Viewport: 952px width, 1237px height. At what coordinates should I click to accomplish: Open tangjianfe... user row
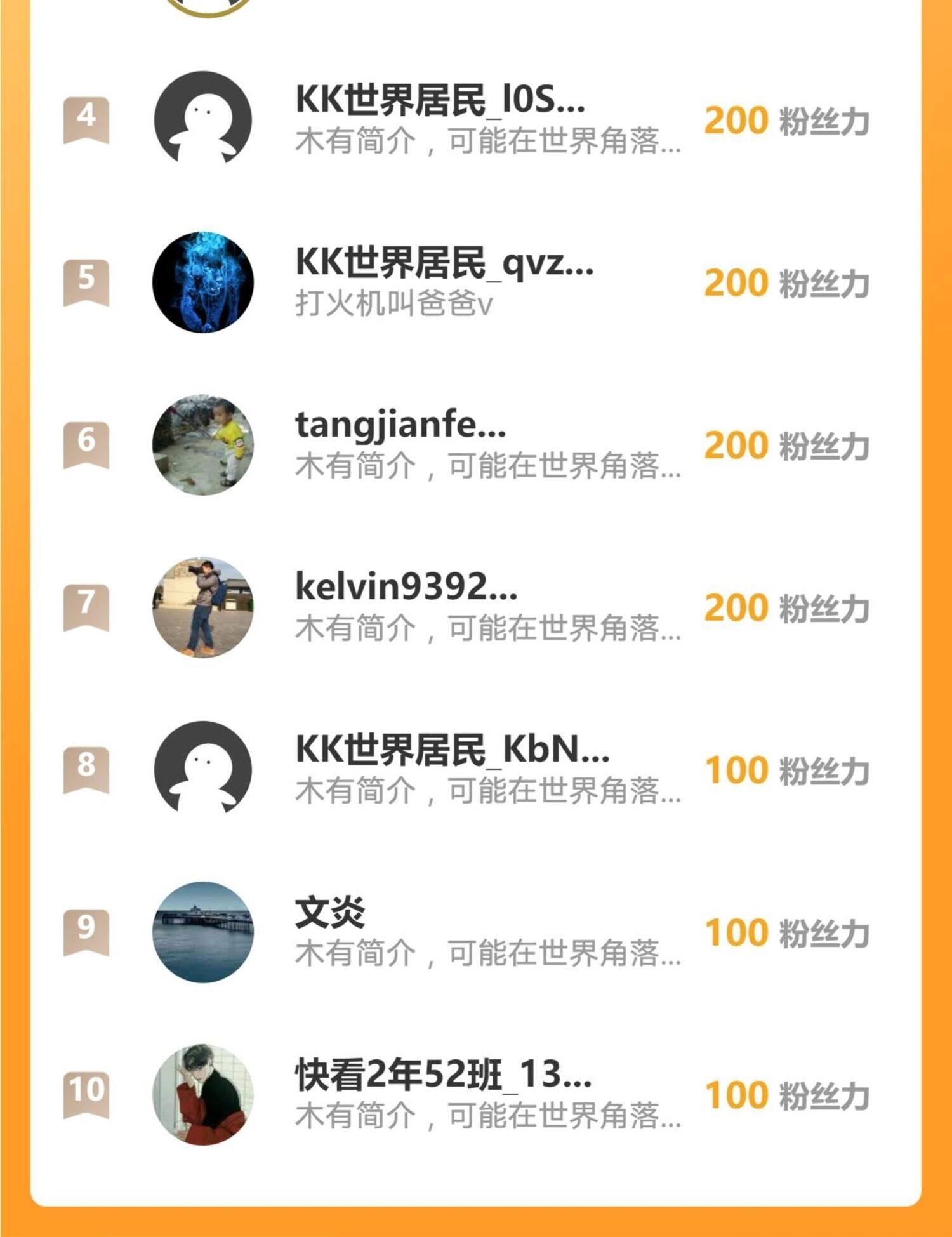tap(401, 425)
